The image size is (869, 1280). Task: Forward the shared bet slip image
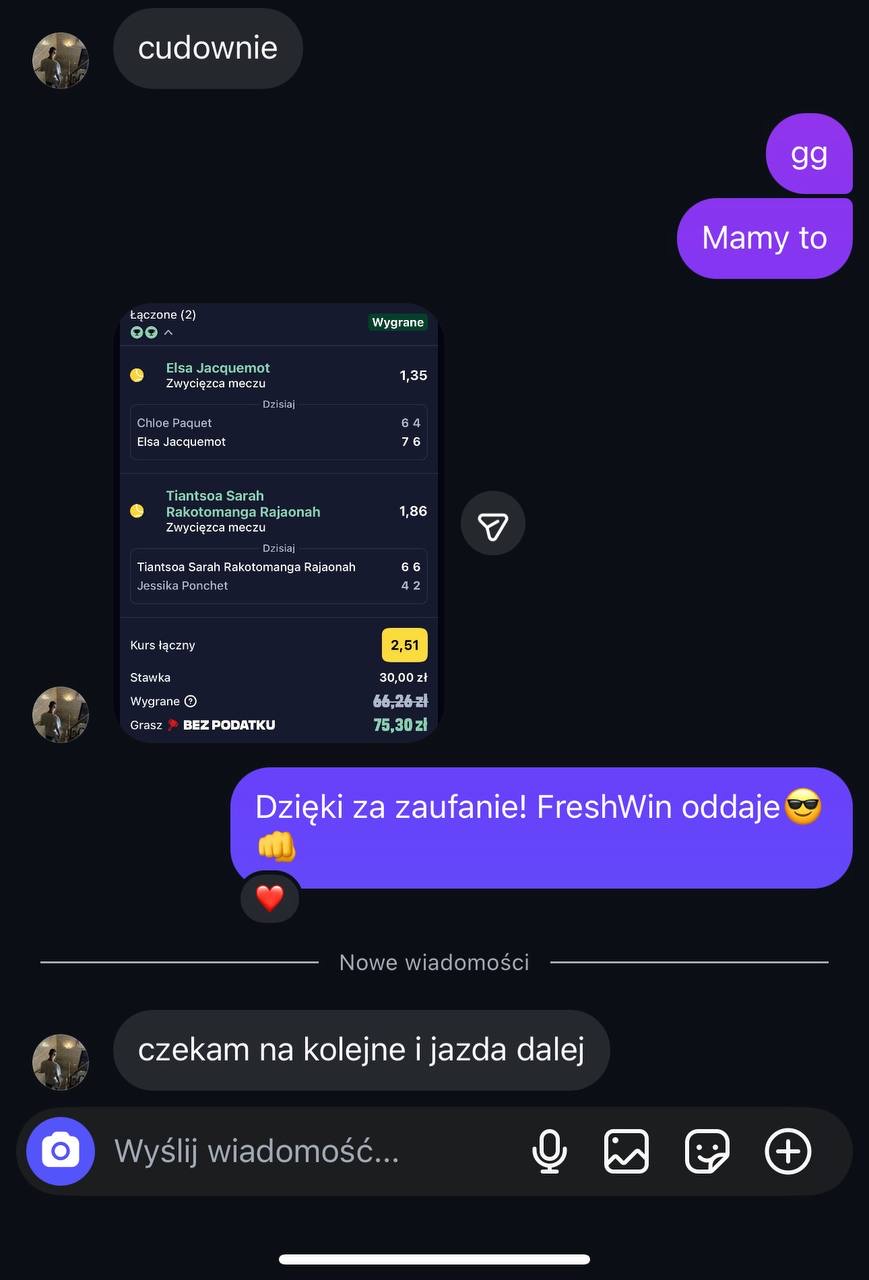click(x=493, y=523)
